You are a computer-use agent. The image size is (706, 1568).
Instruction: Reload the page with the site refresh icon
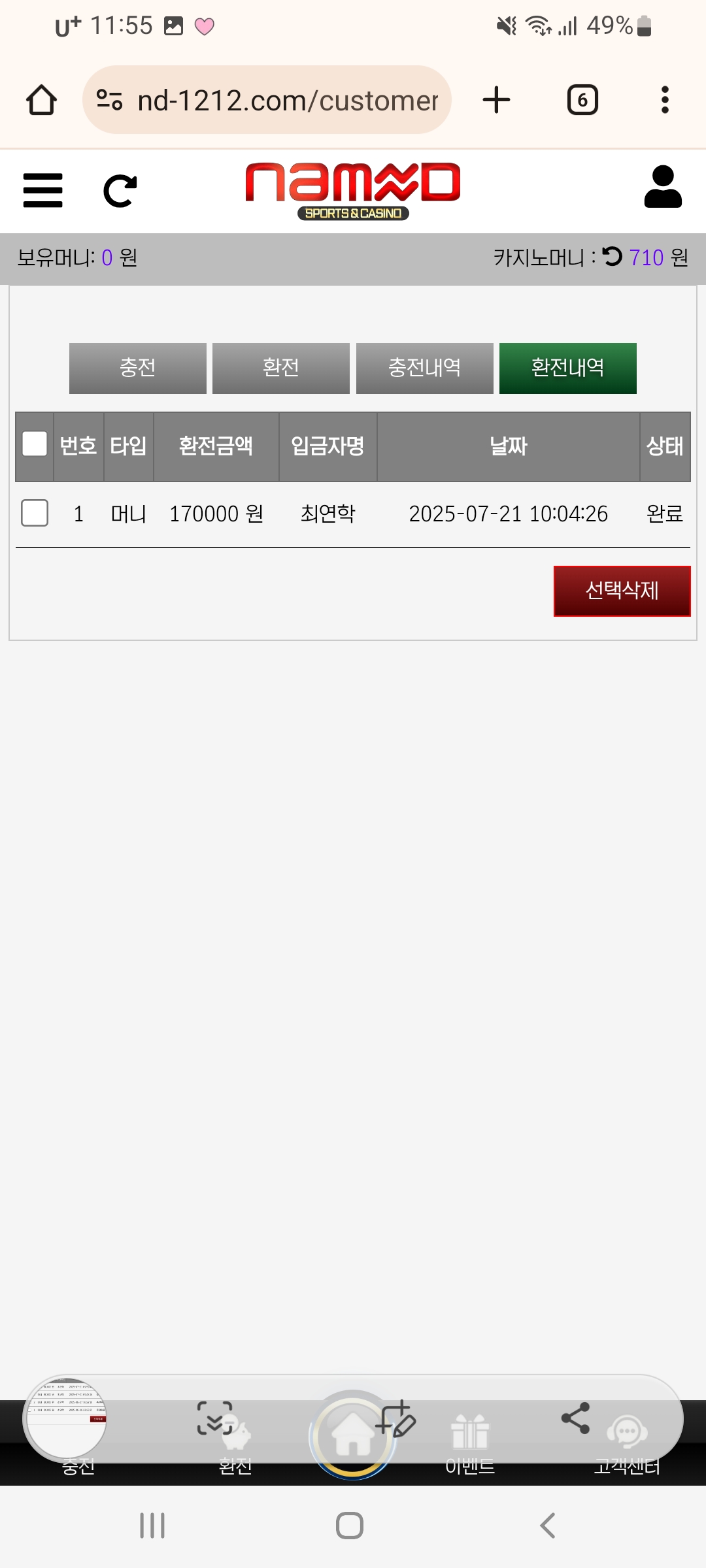click(120, 191)
